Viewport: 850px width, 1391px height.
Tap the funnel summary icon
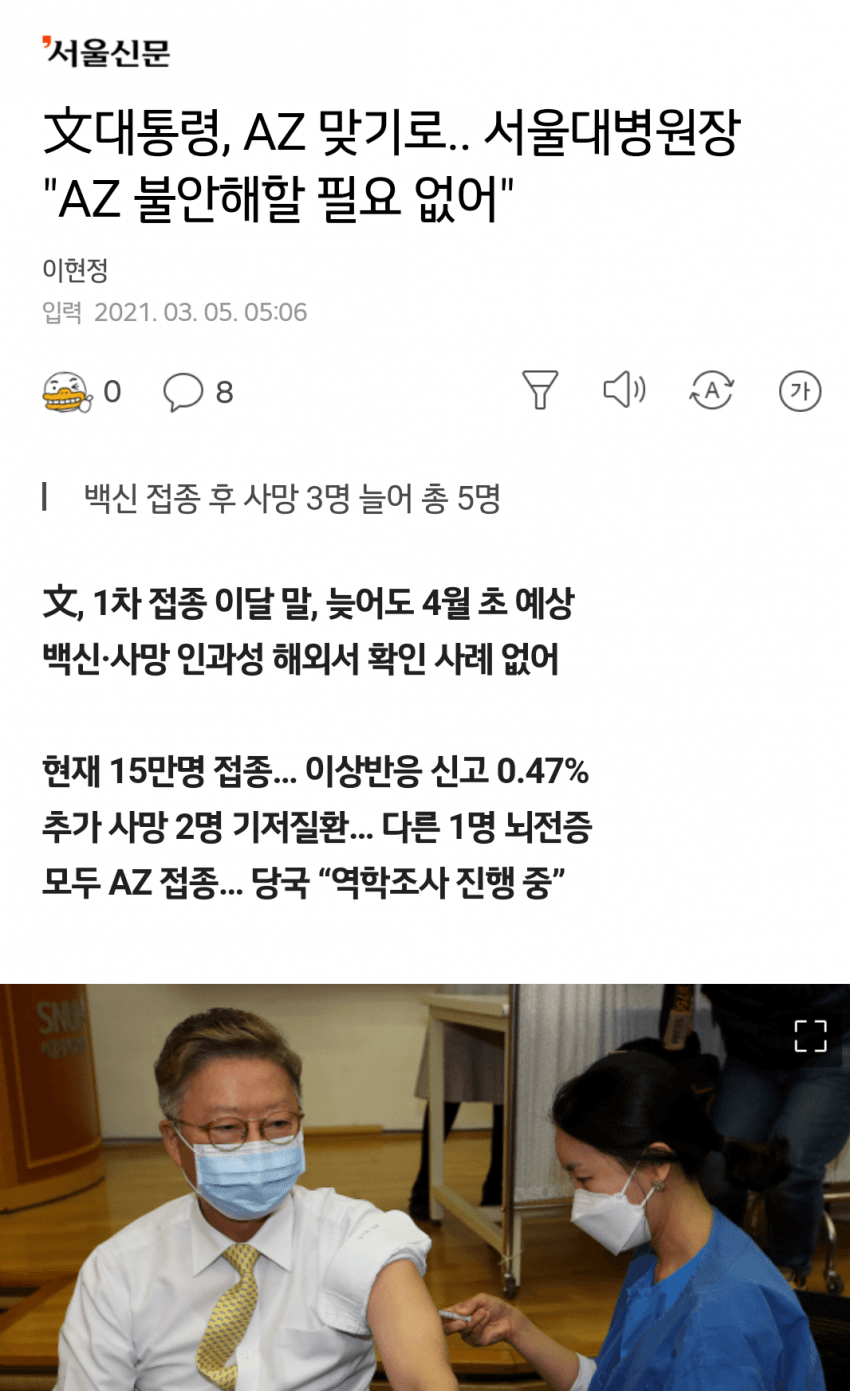[x=540, y=390]
